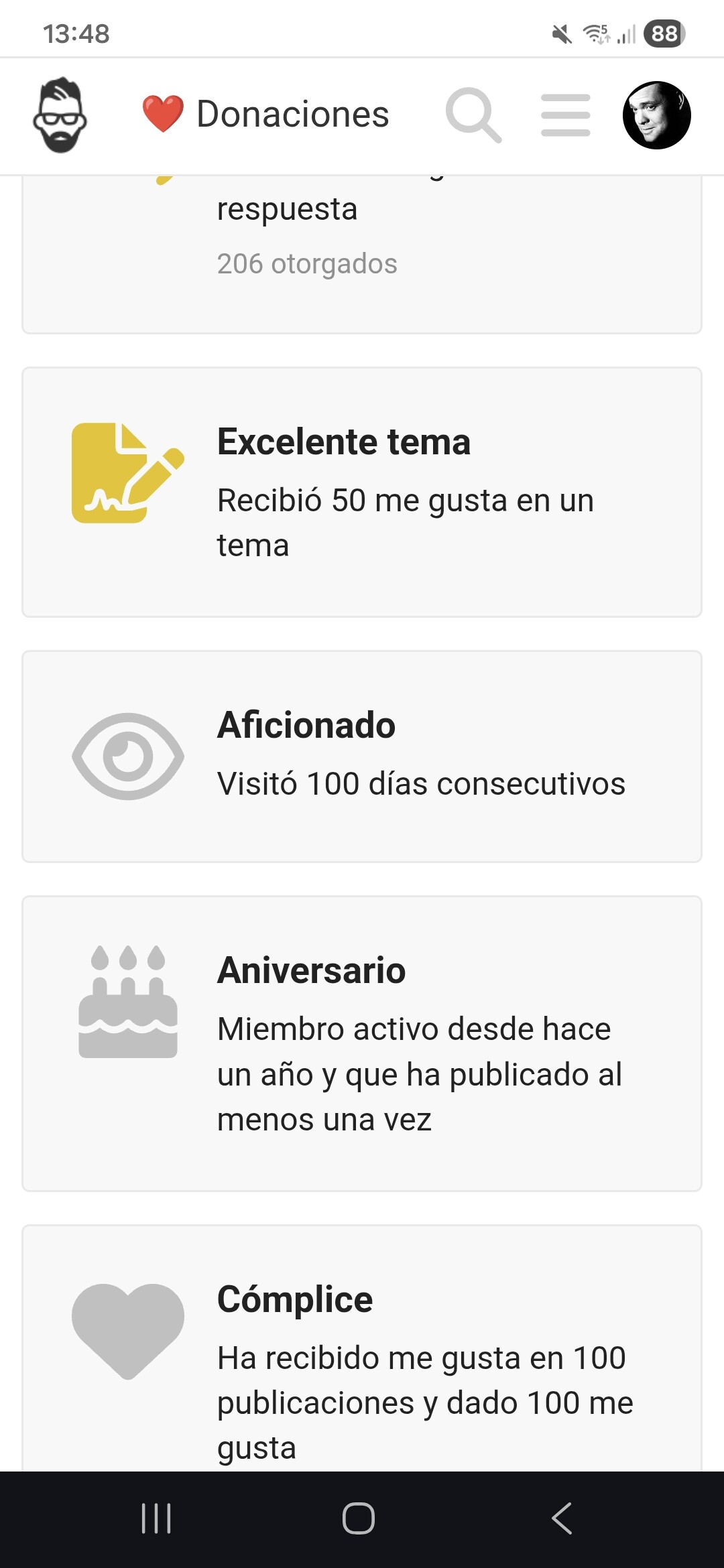This screenshot has height=1568, width=724.
Task: Open the user profile avatar
Action: click(x=656, y=115)
